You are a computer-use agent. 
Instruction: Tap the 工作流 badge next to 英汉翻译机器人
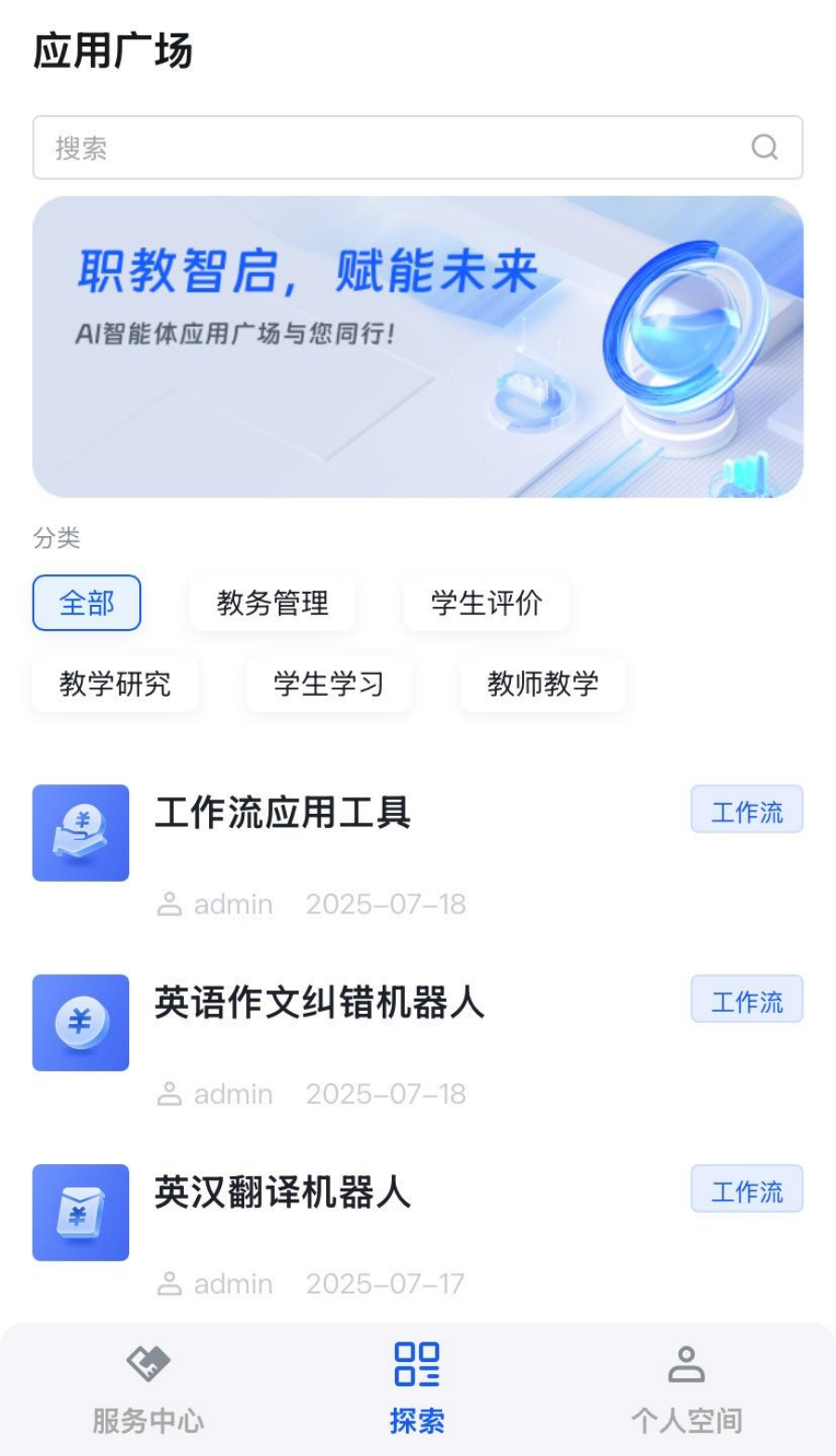pyautogui.click(x=747, y=1190)
